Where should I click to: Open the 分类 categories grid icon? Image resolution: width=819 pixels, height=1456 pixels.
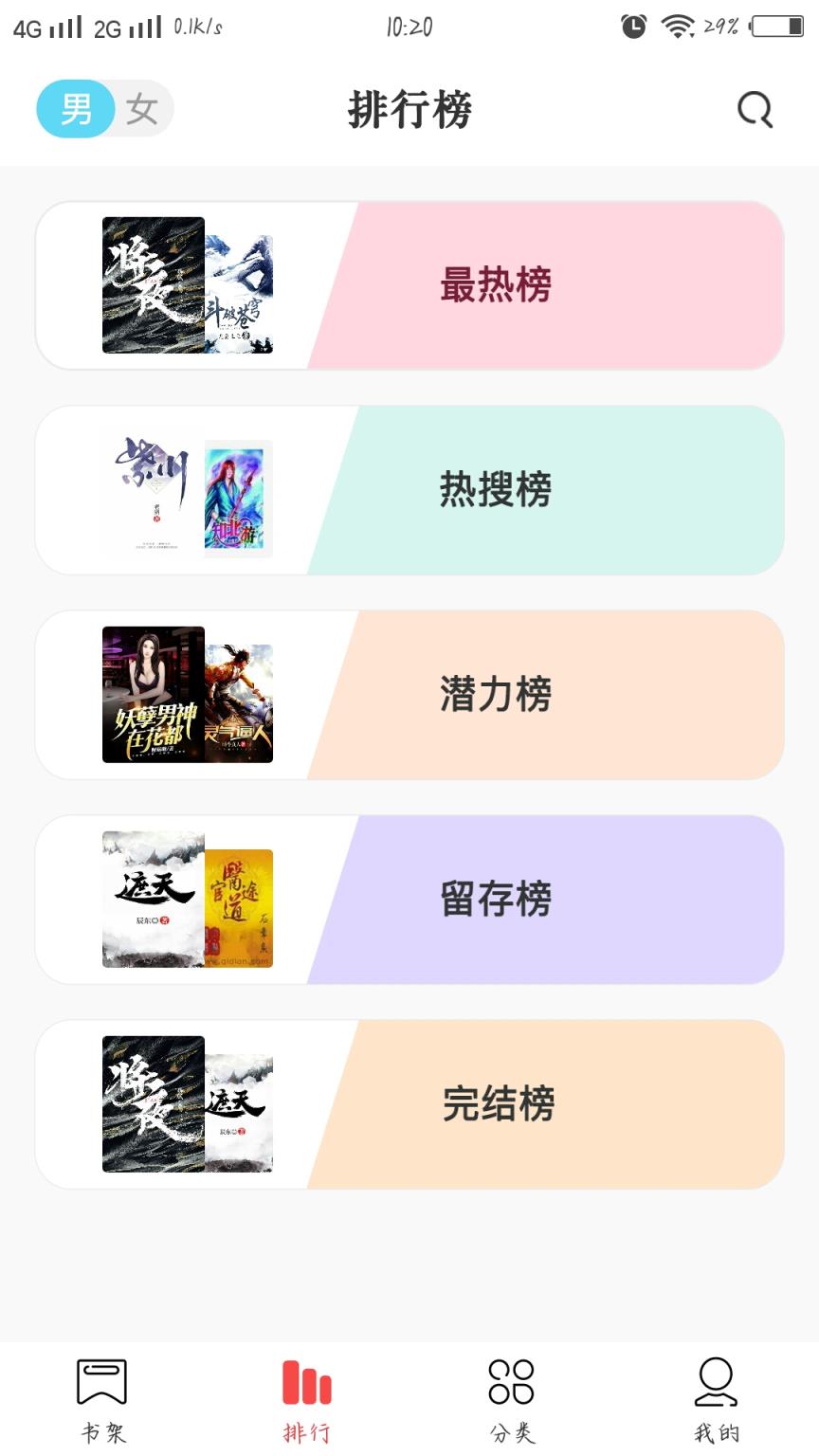[x=511, y=1387]
